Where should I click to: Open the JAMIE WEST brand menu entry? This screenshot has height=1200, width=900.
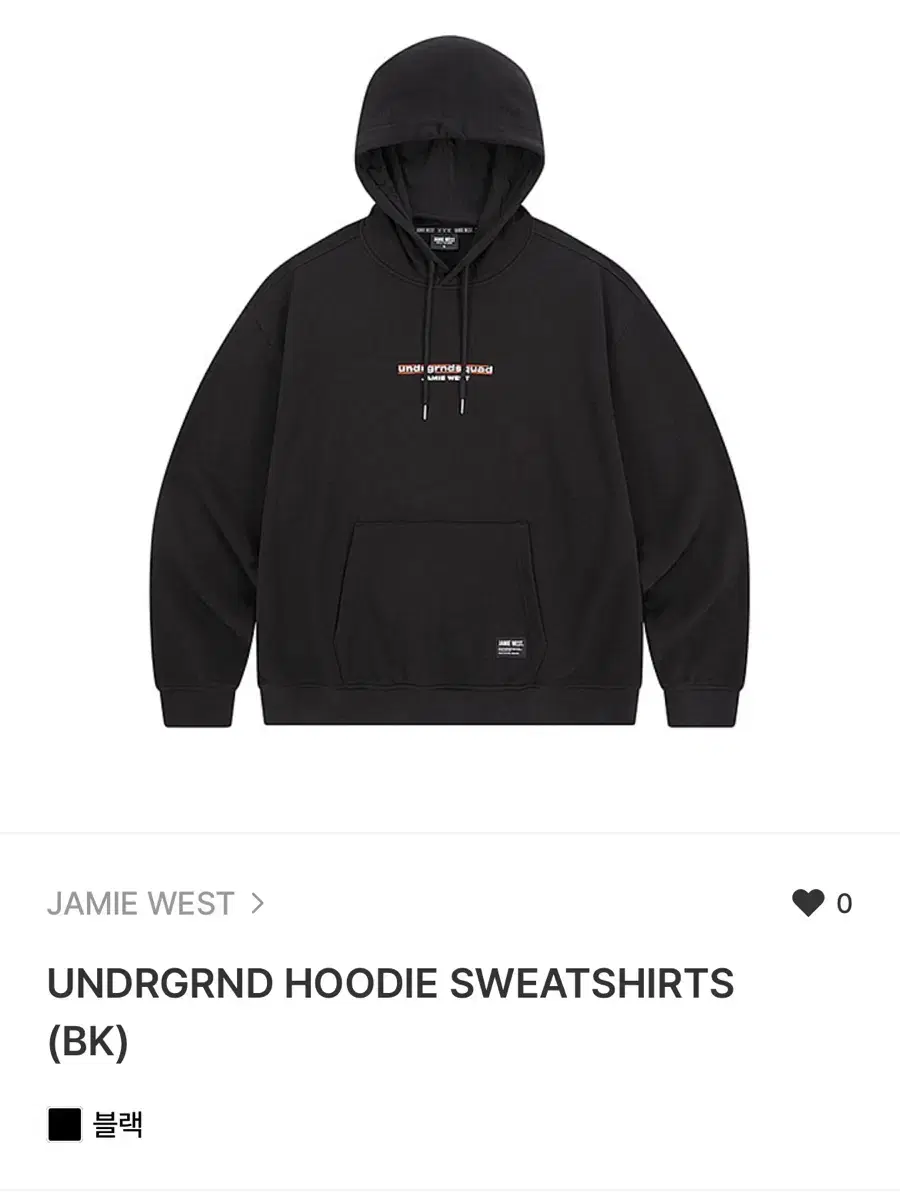140,904
